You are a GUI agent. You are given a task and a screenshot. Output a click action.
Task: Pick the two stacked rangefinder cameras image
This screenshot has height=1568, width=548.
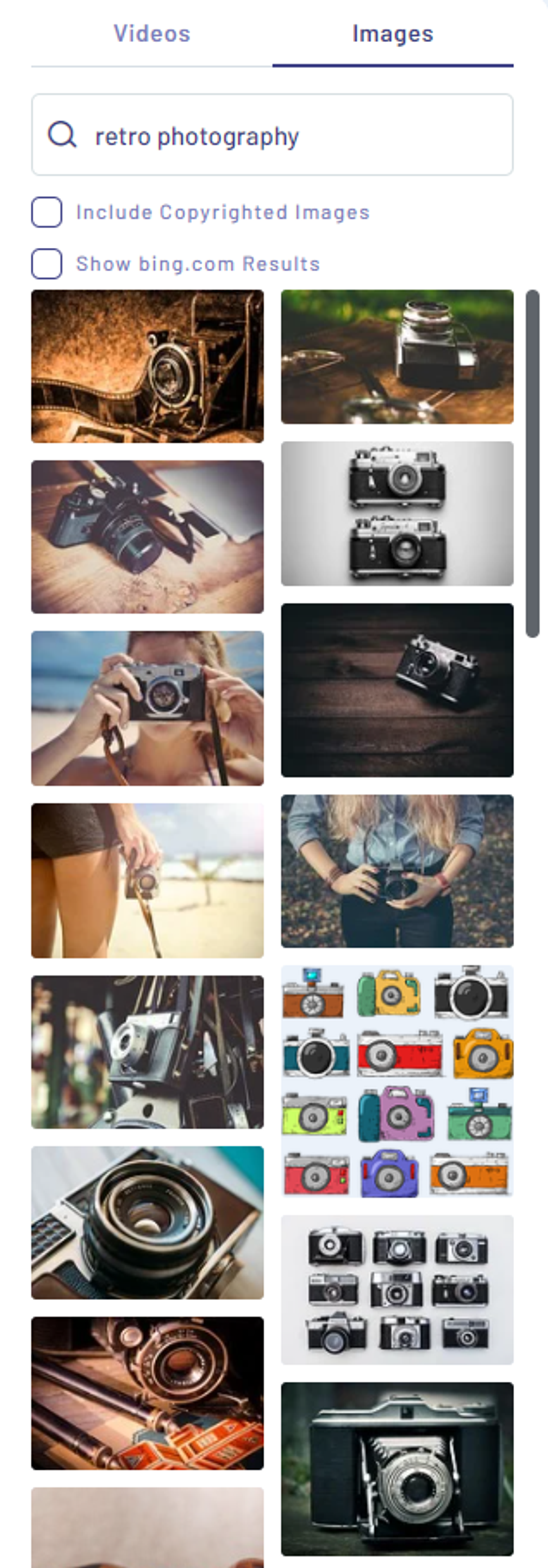397,514
